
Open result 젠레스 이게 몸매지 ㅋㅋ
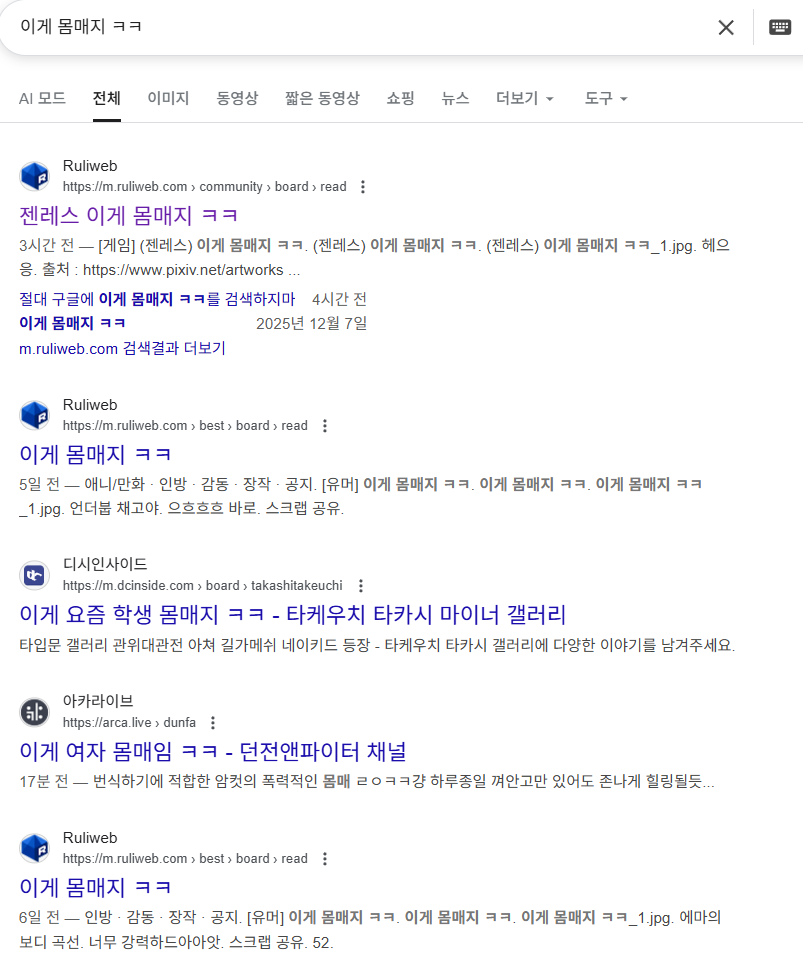pyautogui.click(x=128, y=215)
